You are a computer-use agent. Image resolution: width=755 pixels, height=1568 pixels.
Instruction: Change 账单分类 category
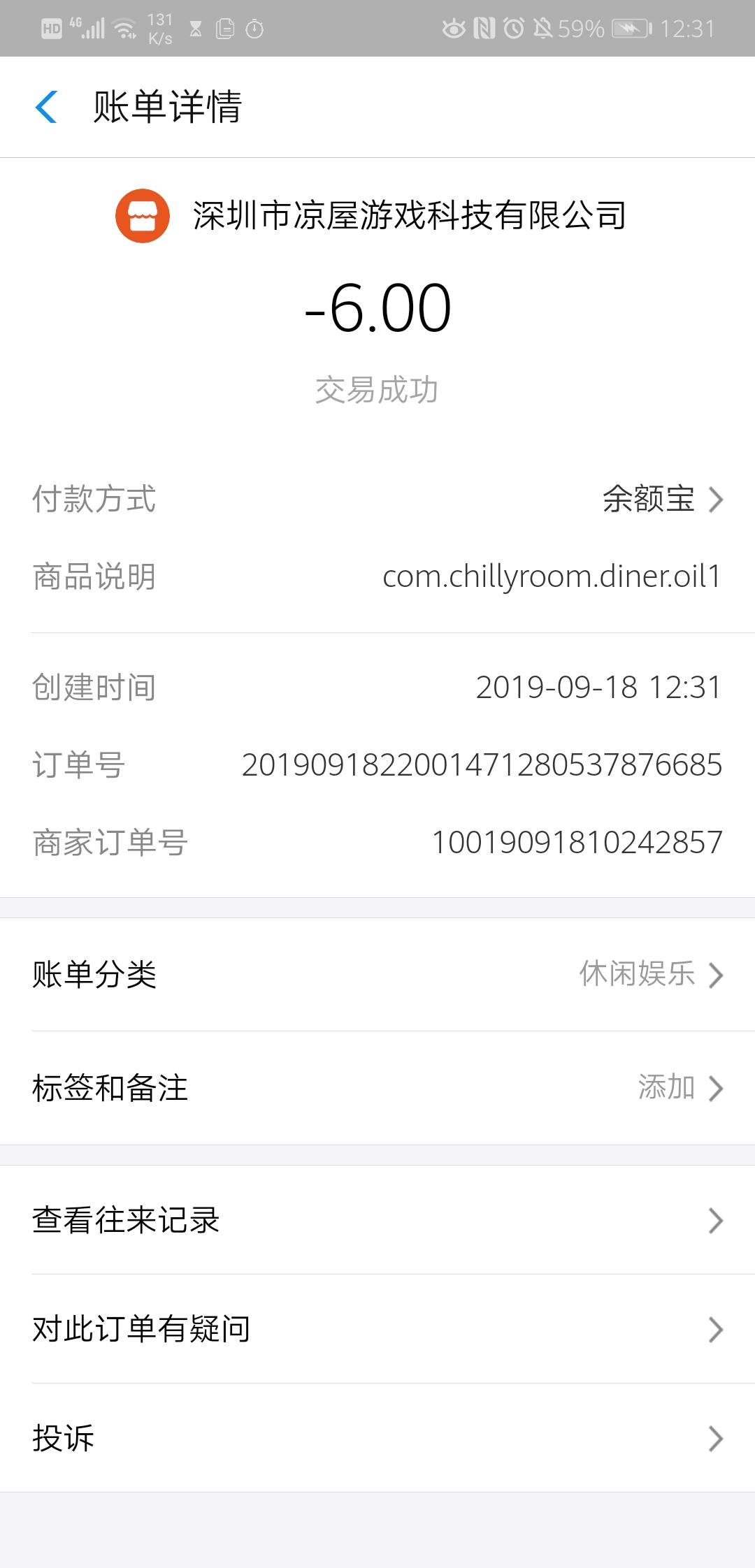click(x=377, y=975)
